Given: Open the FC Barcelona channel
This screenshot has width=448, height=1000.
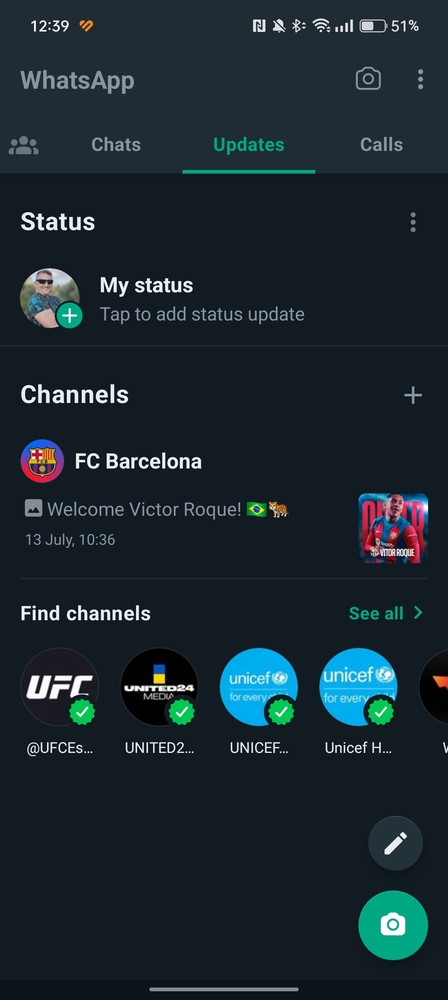Looking at the screenshot, I should pyautogui.click(x=224, y=501).
